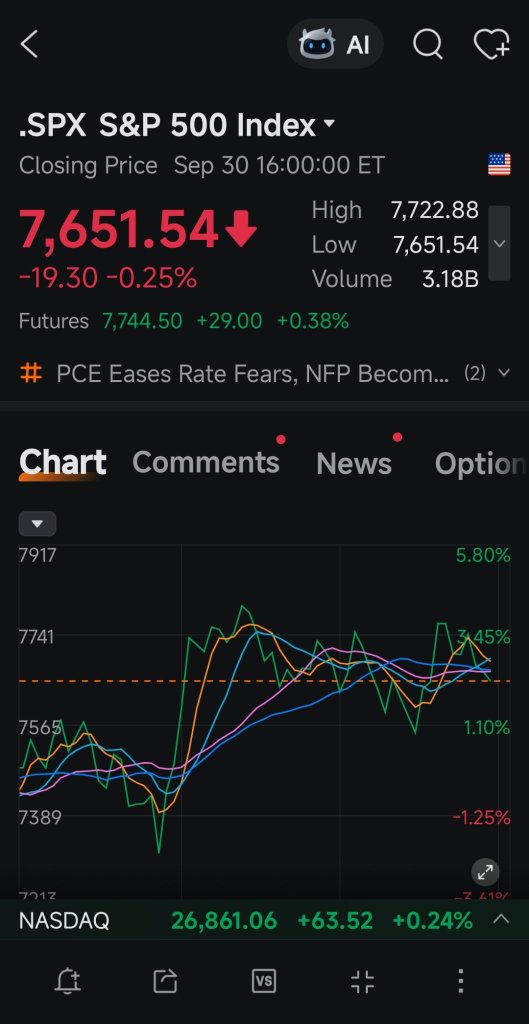This screenshot has height=1024, width=529.
Task: Open the chart type dropdown arrow
Action: (x=37, y=524)
